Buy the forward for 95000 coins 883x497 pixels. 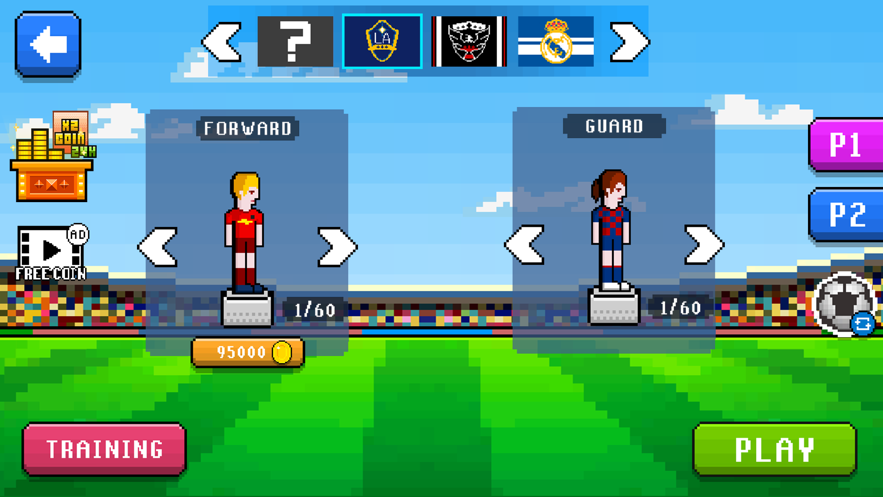(x=248, y=352)
